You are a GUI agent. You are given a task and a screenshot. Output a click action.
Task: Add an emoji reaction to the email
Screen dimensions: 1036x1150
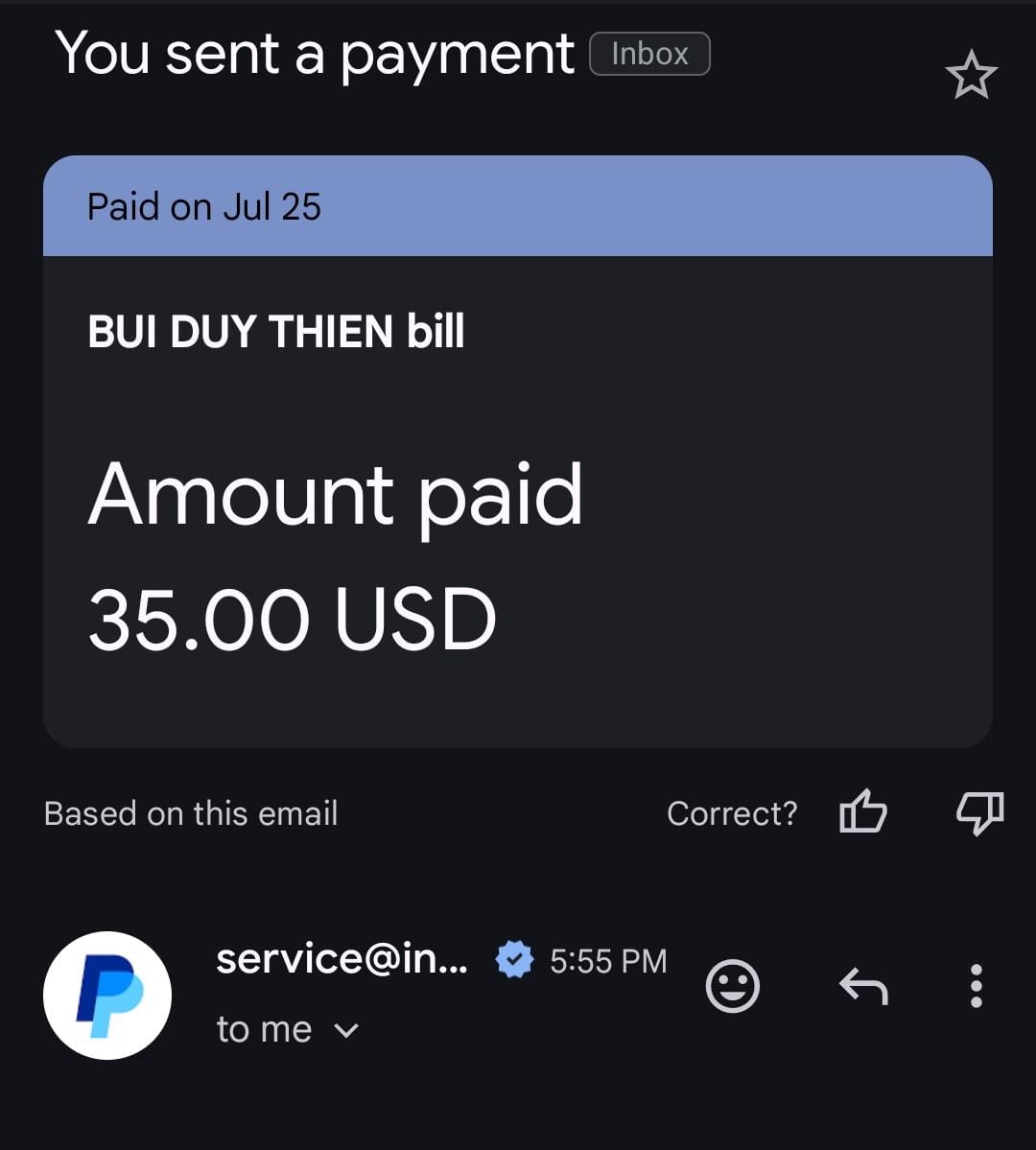tap(733, 986)
